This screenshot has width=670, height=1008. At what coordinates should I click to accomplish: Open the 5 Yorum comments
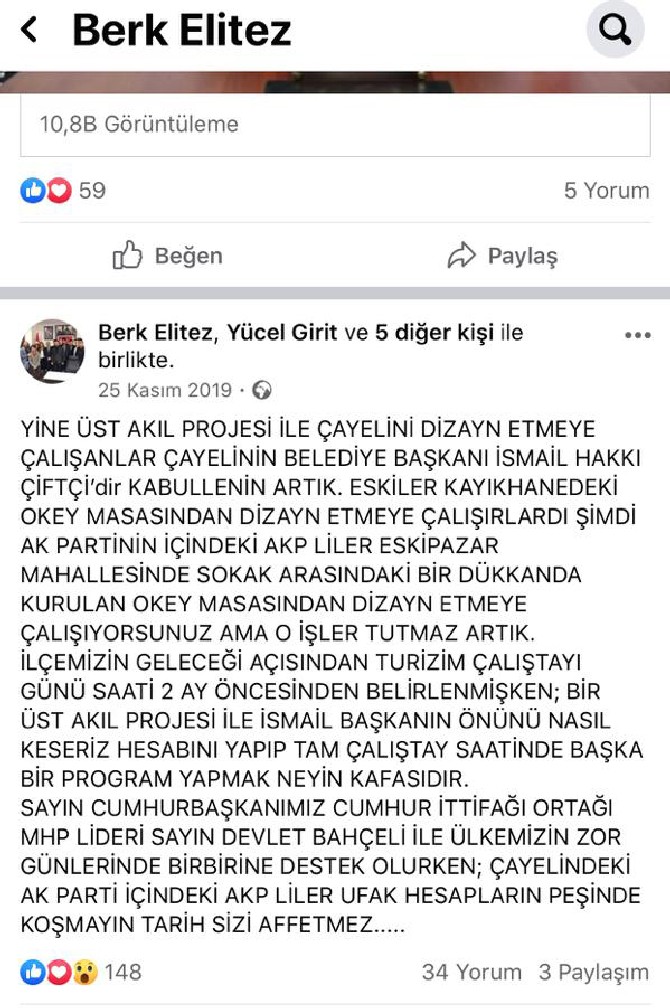(605, 190)
